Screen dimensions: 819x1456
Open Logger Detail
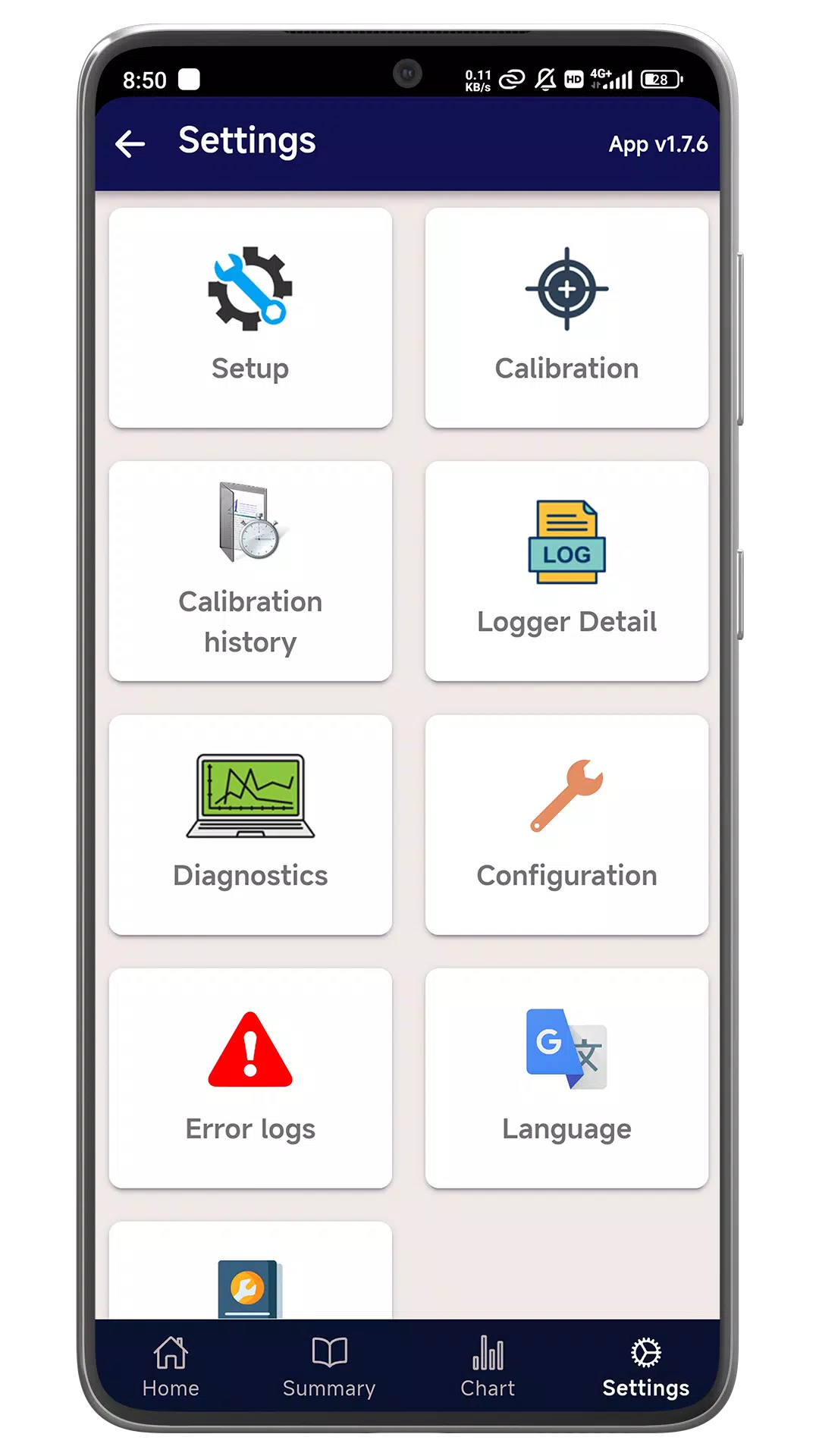click(566, 571)
